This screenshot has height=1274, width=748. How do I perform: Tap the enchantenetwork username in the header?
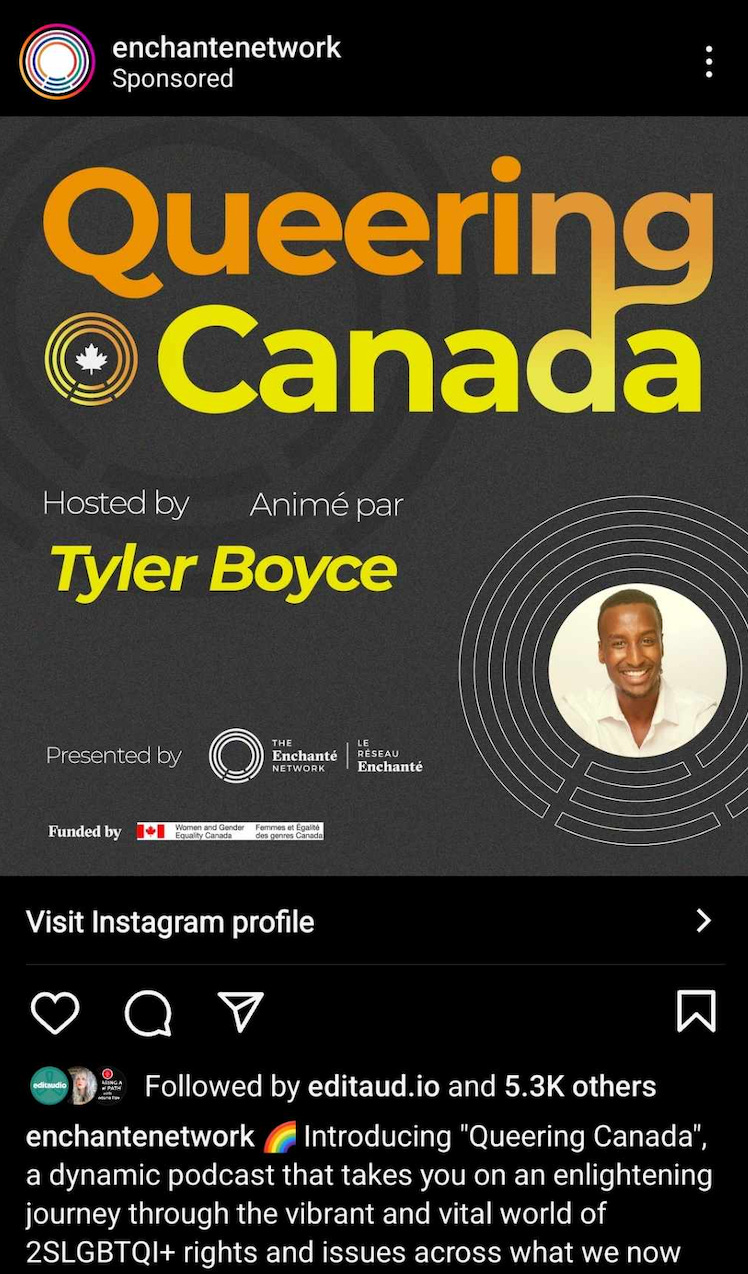coord(226,47)
